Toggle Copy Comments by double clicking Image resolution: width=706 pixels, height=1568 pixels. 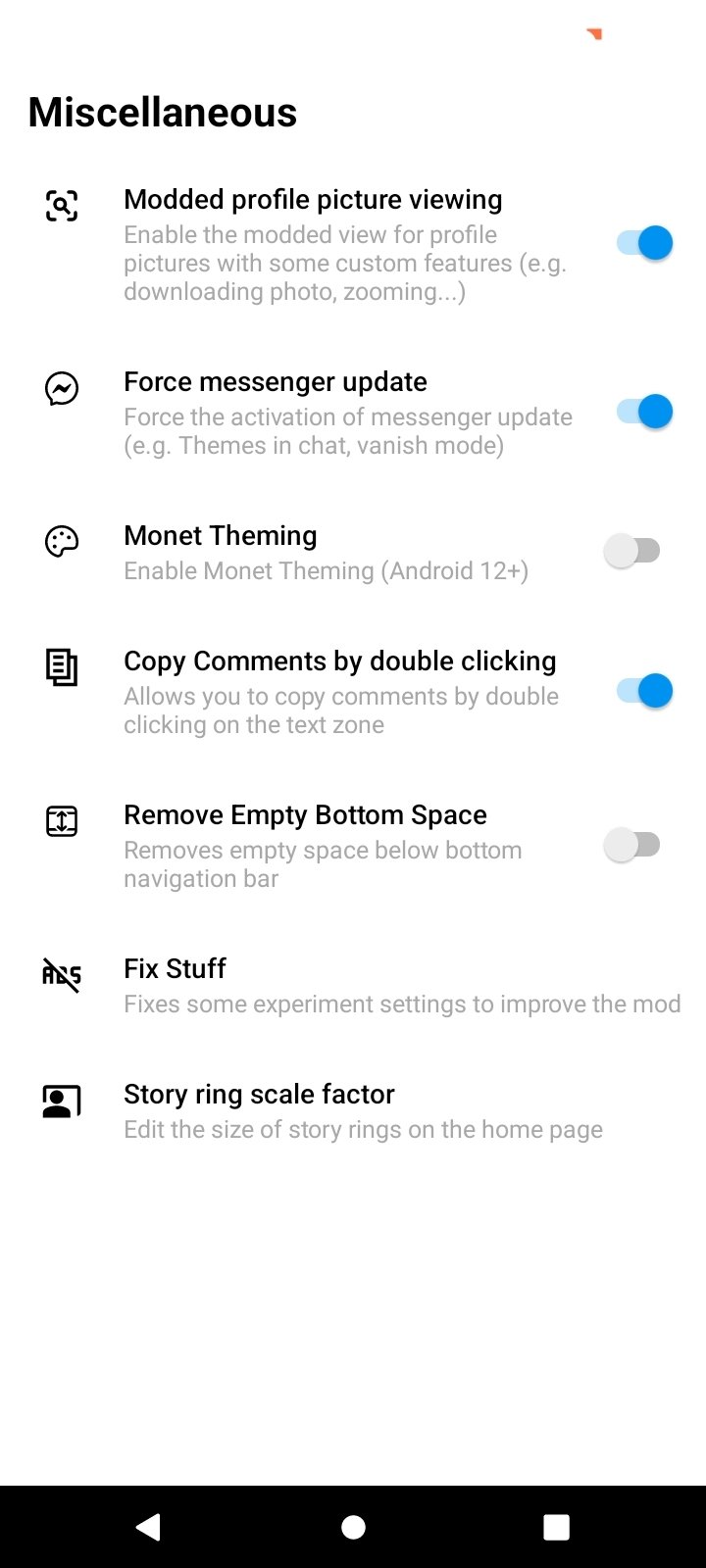pos(644,691)
